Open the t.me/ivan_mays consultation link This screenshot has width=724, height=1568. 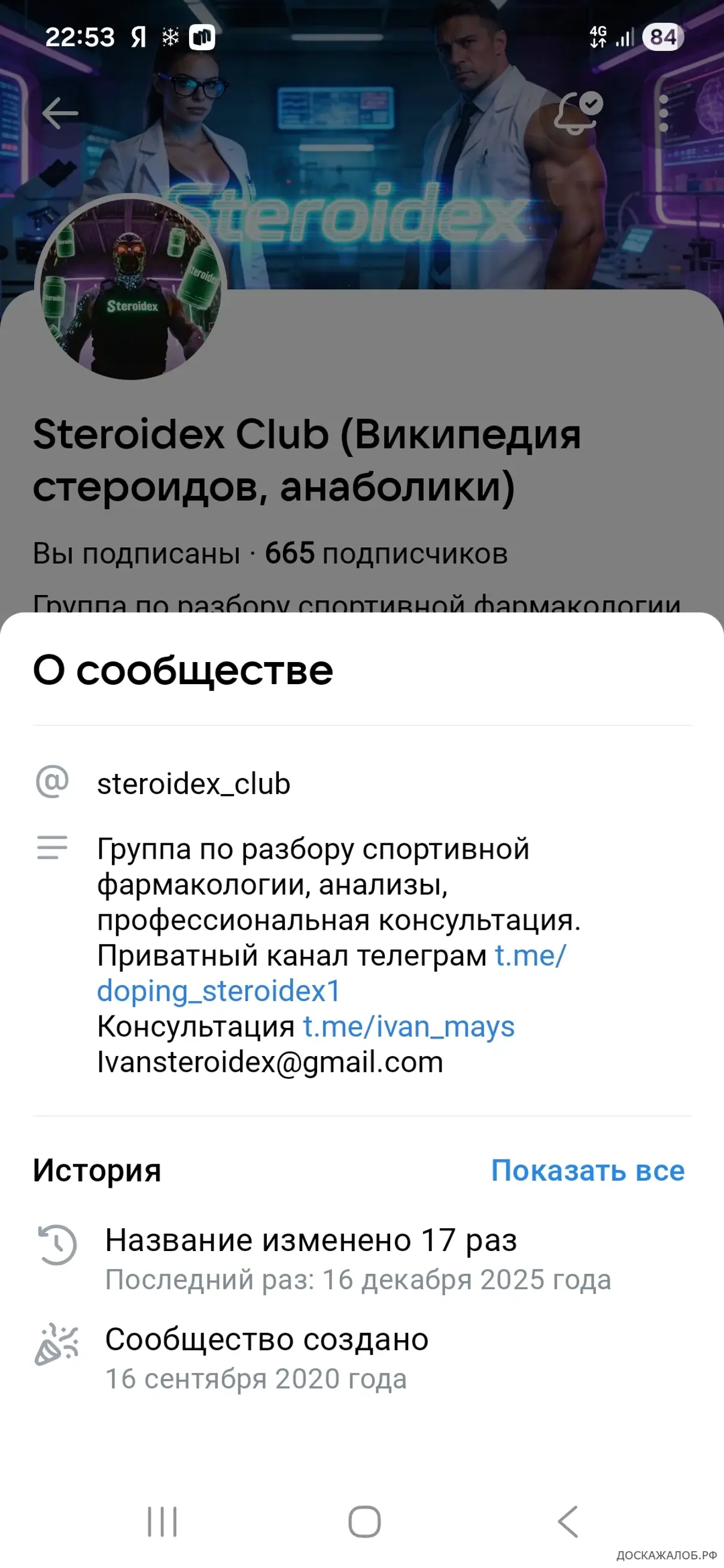(409, 1027)
